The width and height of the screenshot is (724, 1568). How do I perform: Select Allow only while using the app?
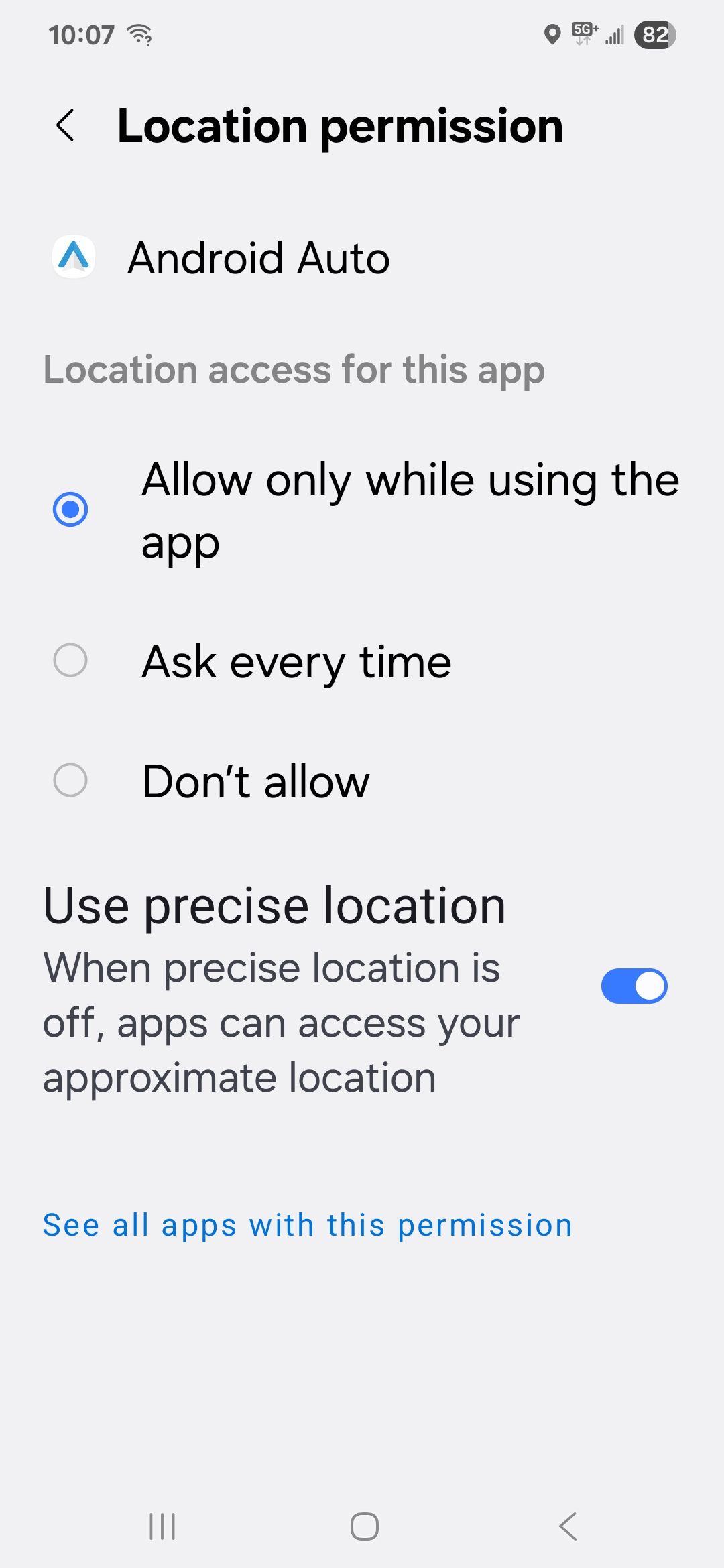coord(70,509)
